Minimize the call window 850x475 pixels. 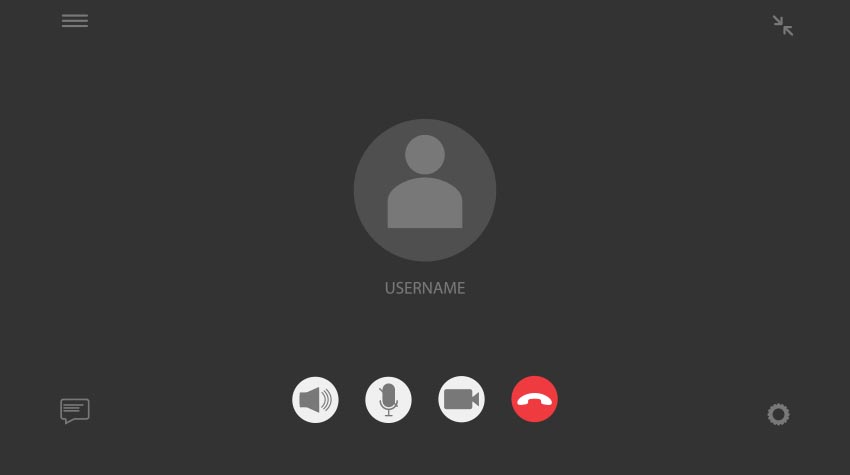coord(783,26)
